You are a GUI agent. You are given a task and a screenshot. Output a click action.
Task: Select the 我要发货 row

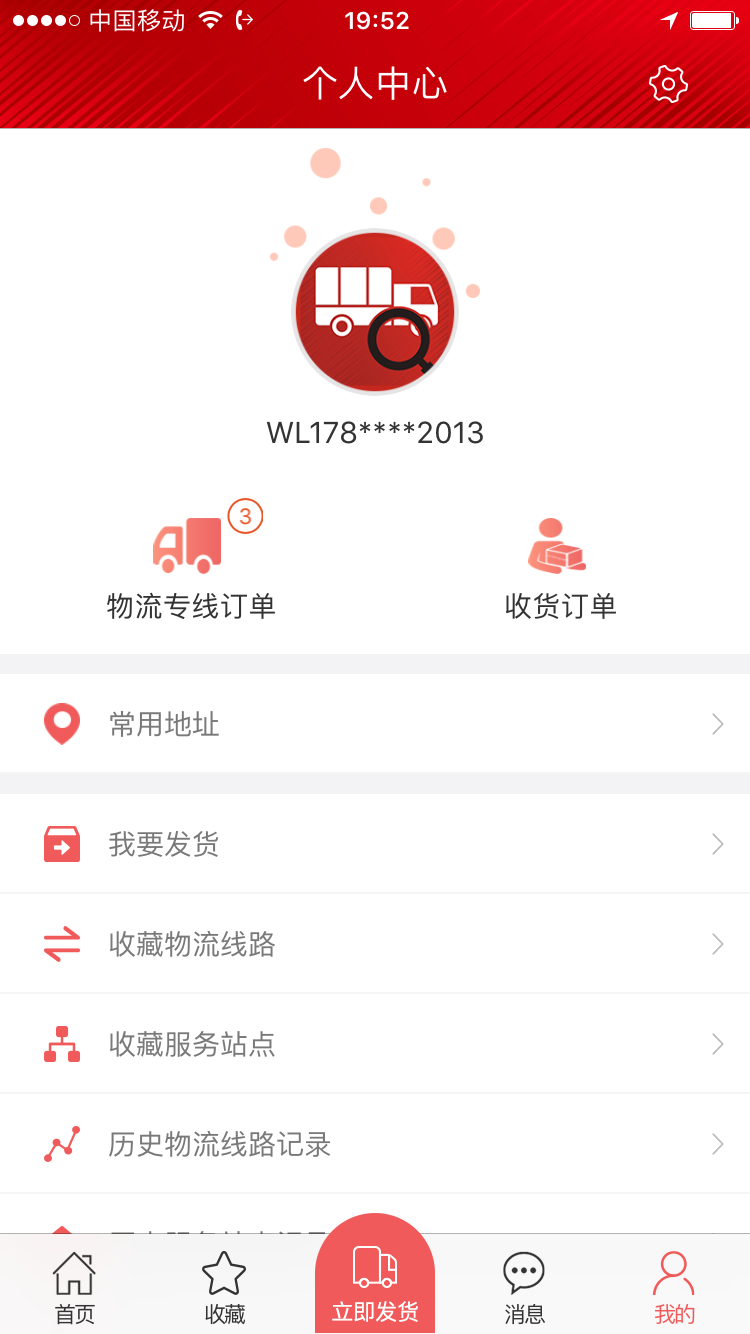coord(375,844)
